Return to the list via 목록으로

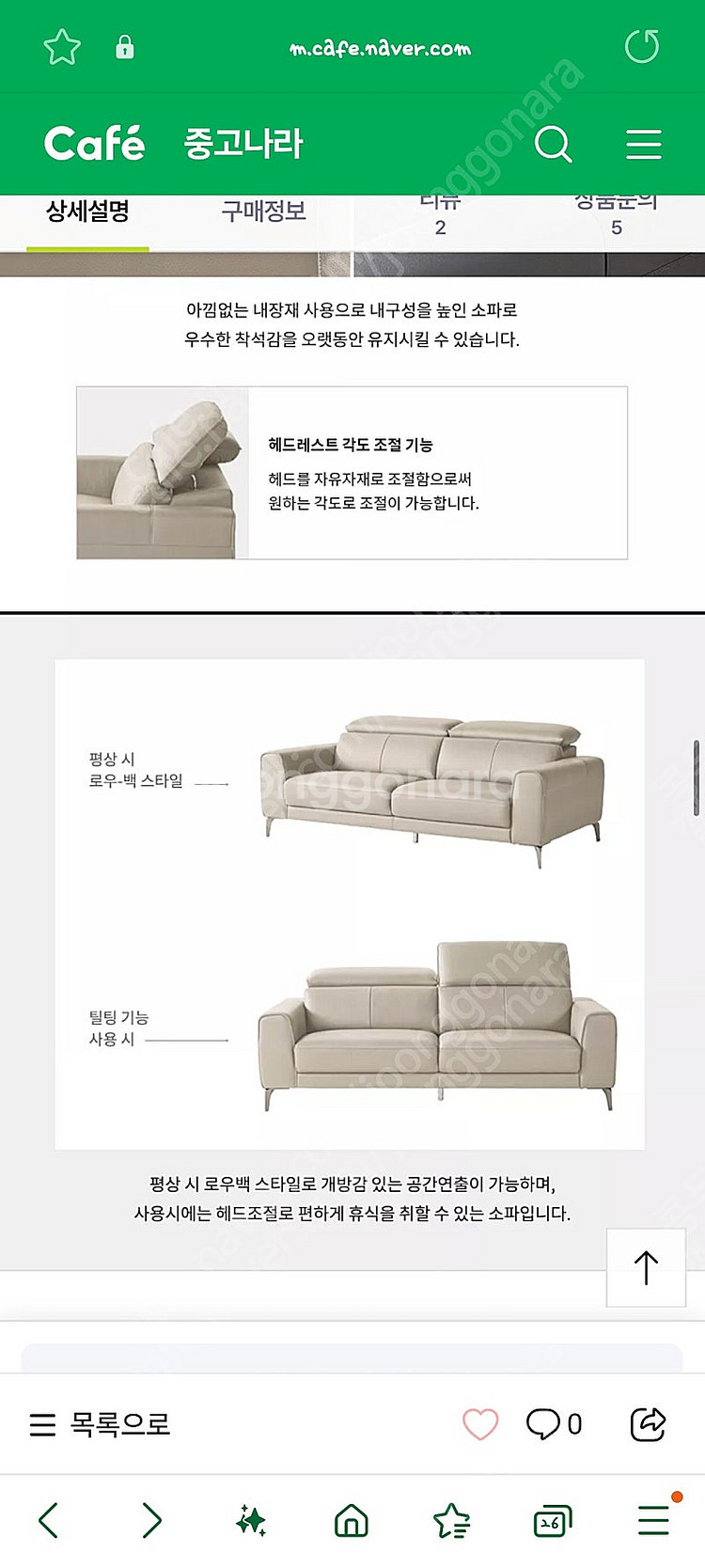coord(101,1424)
